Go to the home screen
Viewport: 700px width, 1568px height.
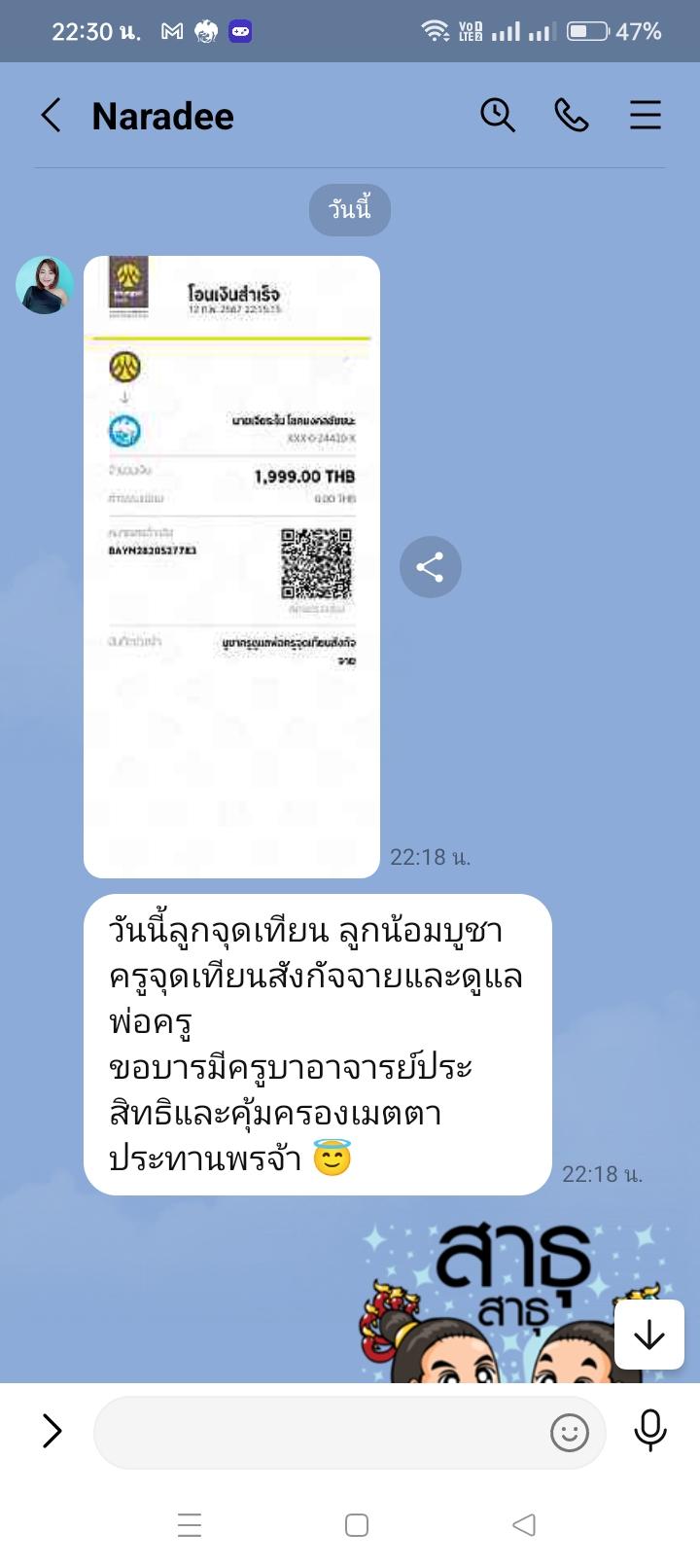point(357,1525)
